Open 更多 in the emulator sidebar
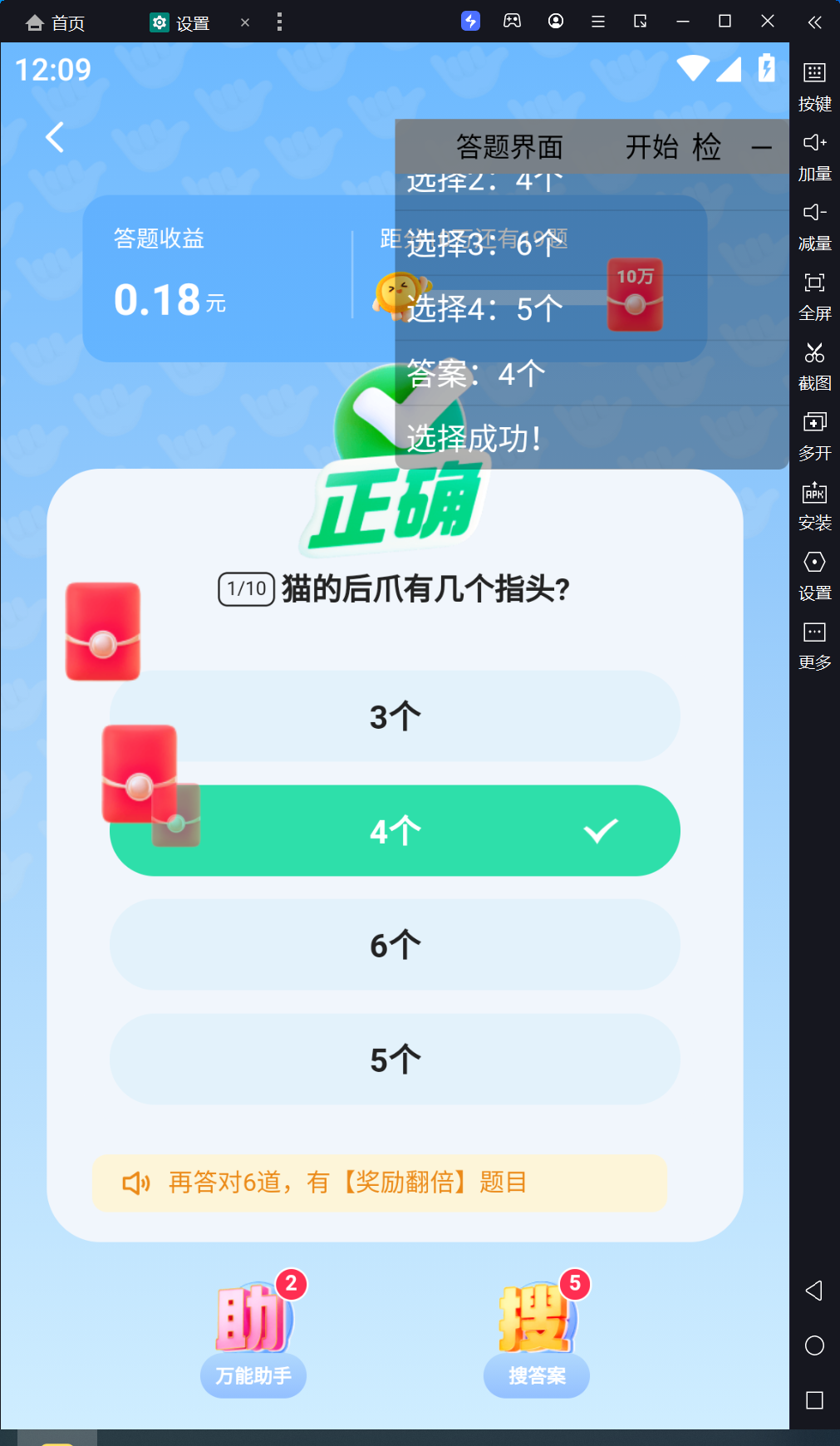840x1446 pixels. click(814, 645)
